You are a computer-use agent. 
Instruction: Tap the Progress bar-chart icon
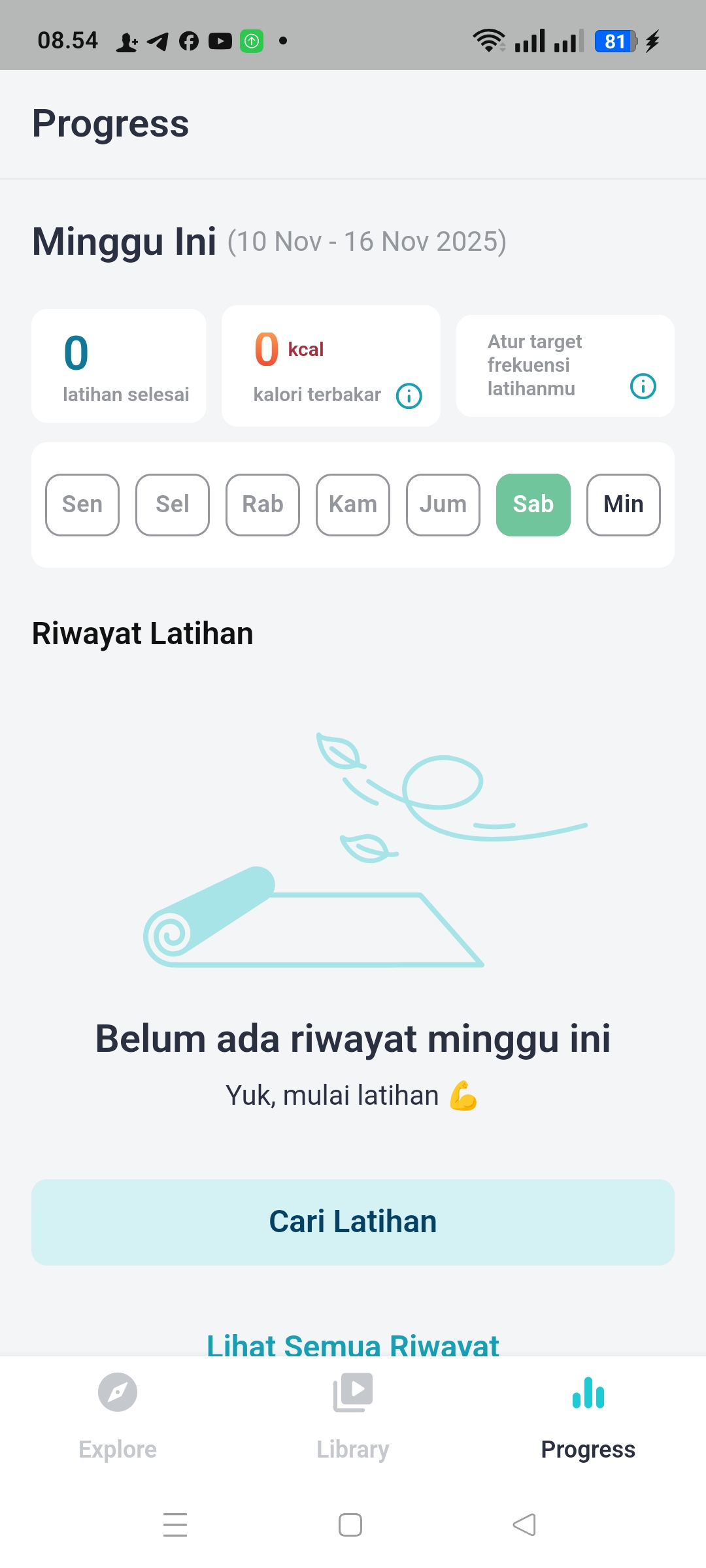[588, 1392]
